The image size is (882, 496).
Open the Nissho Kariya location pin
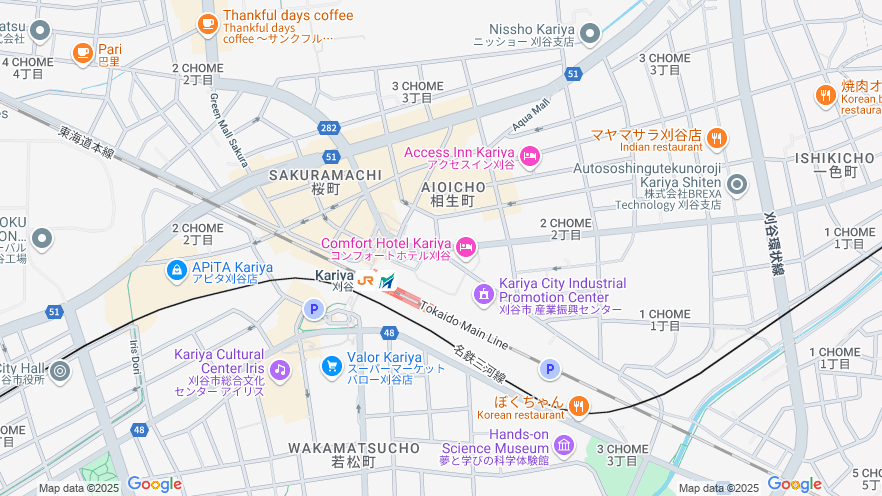pyautogui.click(x=590, y=34)
